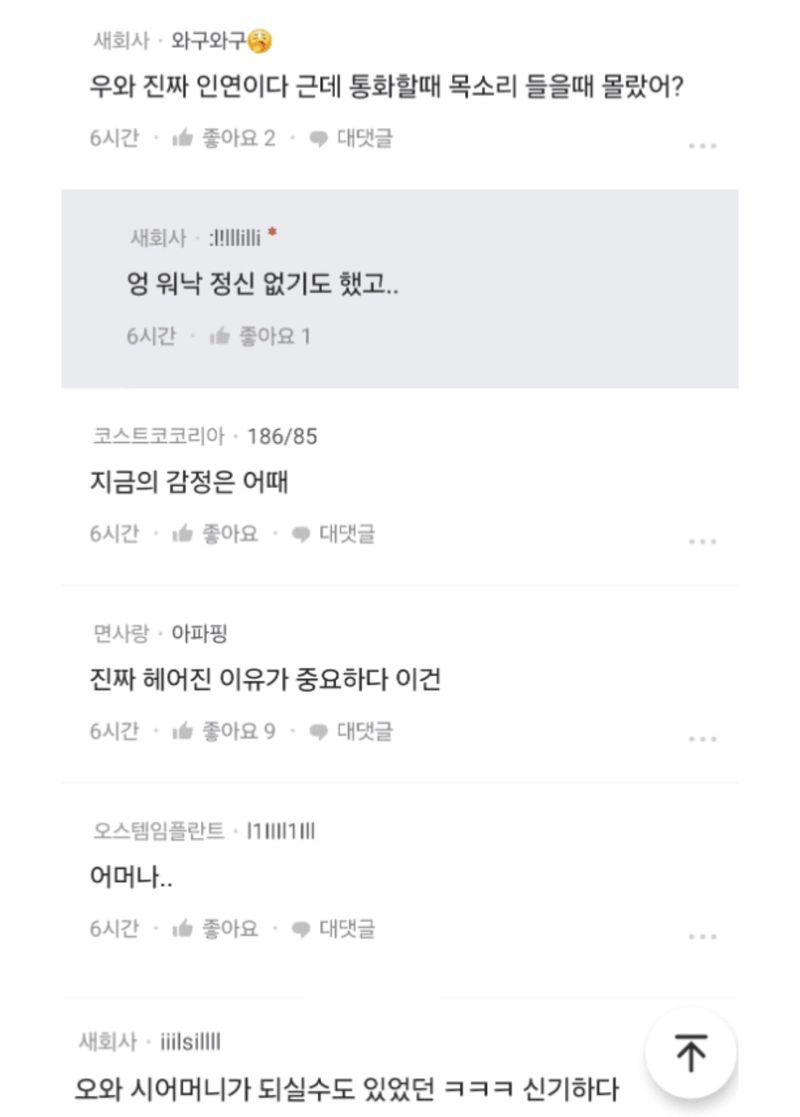Open overflow menu on 와구와구's comment
The height and width of the screenshot is (1117, 800).
[702, 146]
